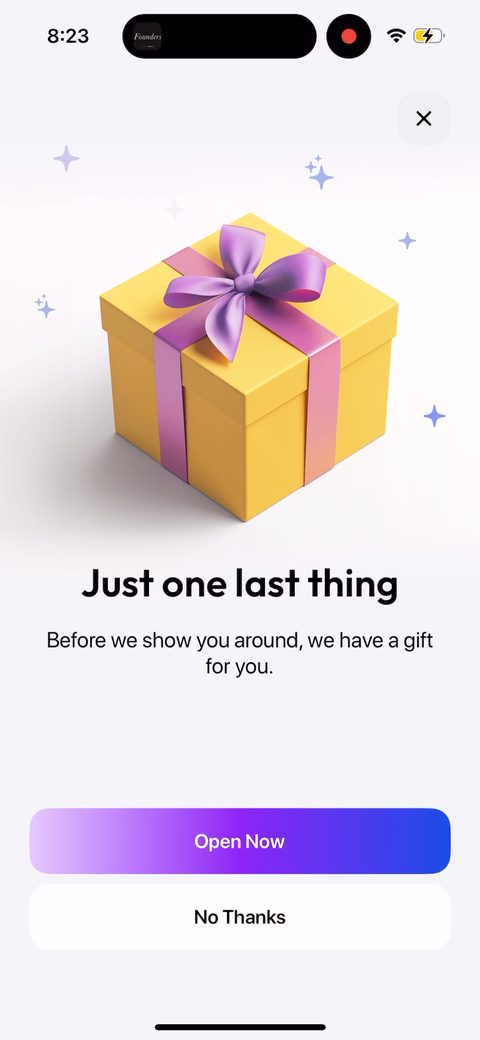Decline the gift with No Thanks
Screen dimensions: 480x1040
[x=240, y=917]
